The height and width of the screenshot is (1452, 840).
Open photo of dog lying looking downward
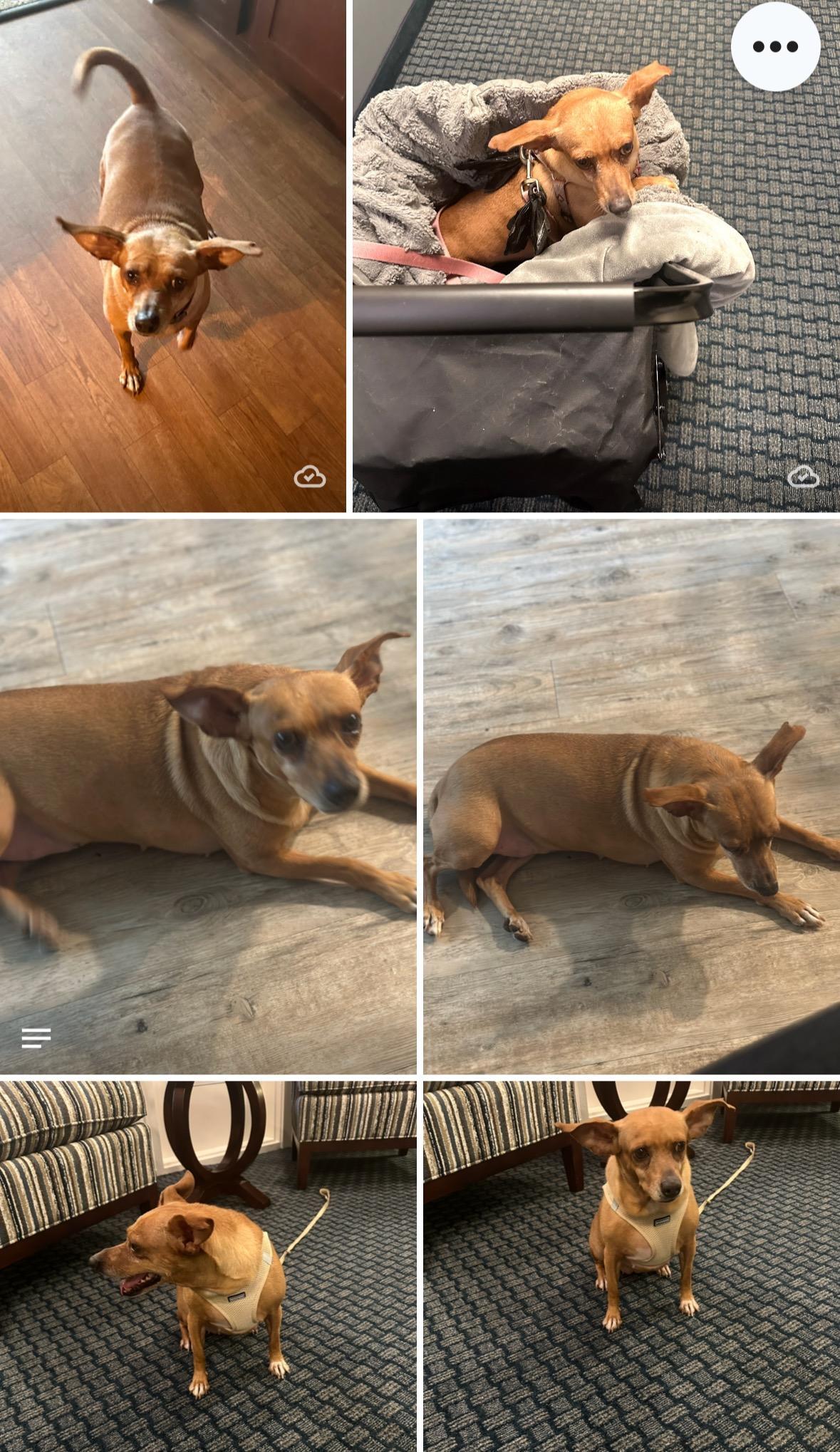point(631,797)
